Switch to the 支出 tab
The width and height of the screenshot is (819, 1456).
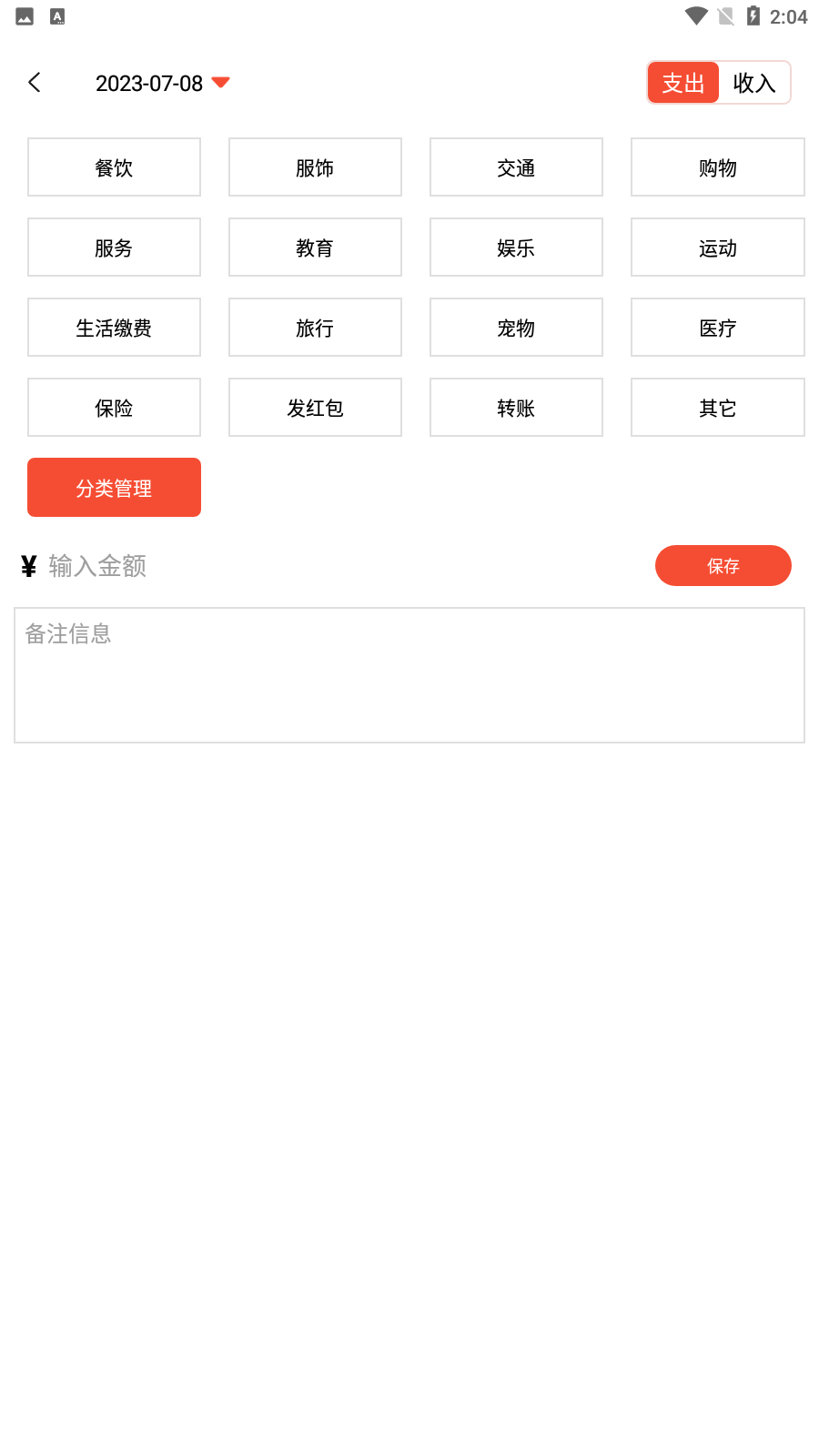pyautogui.click(x=683, y=82)
